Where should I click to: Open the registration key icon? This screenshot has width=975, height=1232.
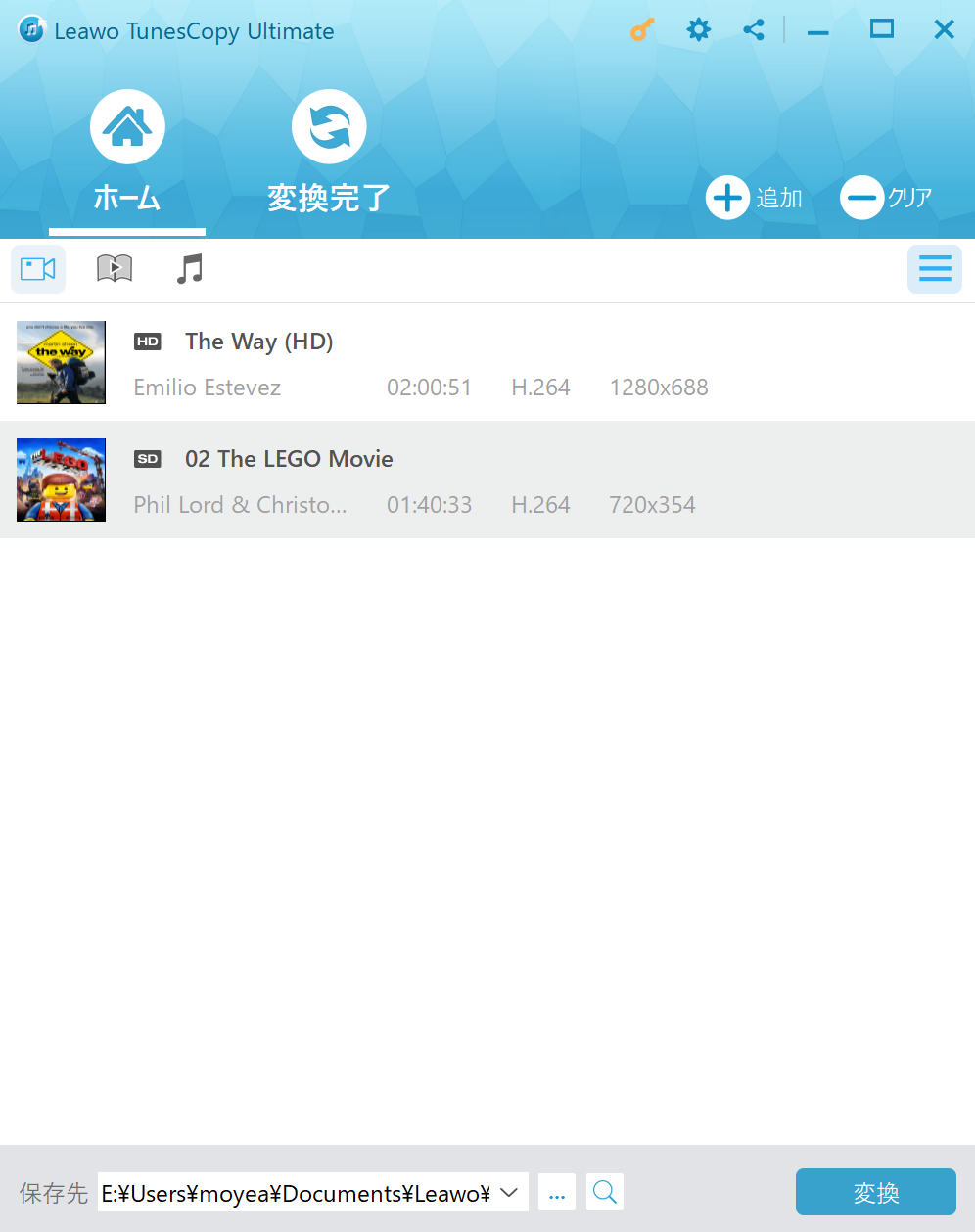pos(642,29)
